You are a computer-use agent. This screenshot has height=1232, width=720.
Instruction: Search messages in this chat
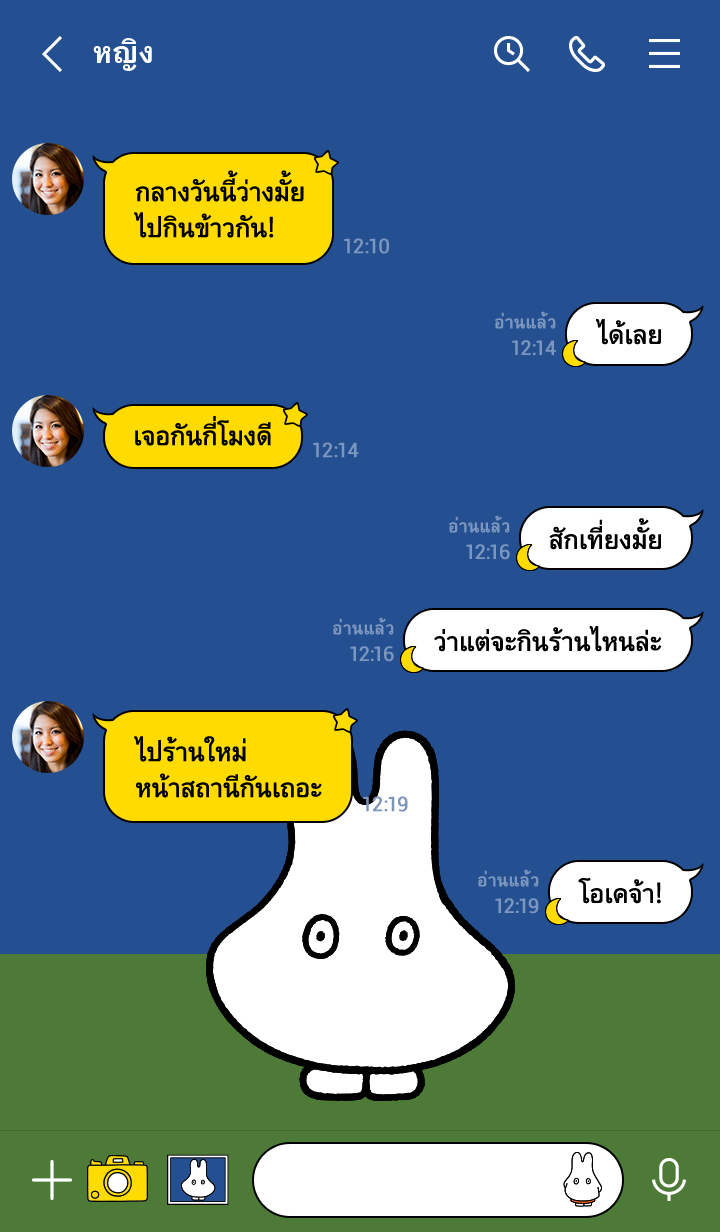pyautogui.click(x=511, y=54)
